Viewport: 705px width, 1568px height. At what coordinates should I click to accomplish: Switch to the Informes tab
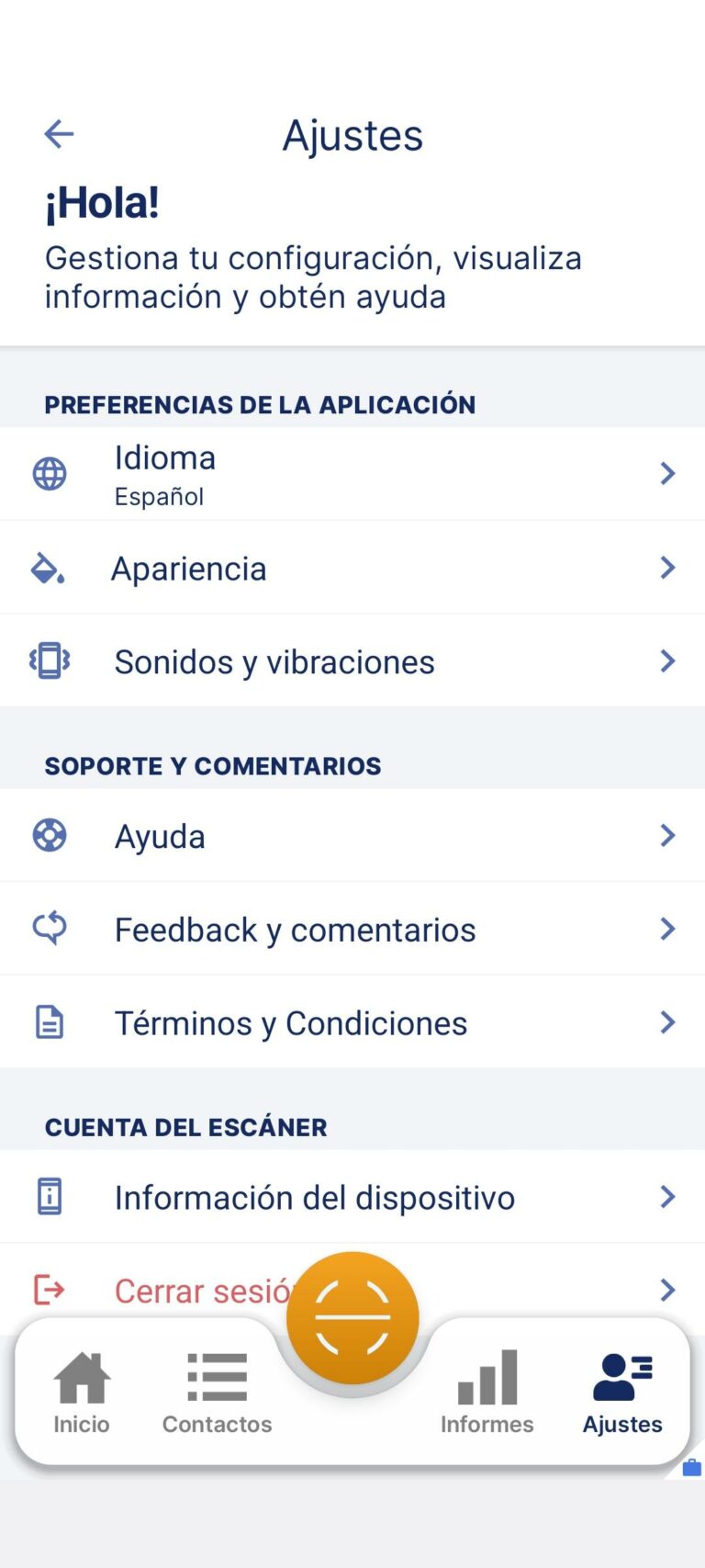(x=487, y=1393)
